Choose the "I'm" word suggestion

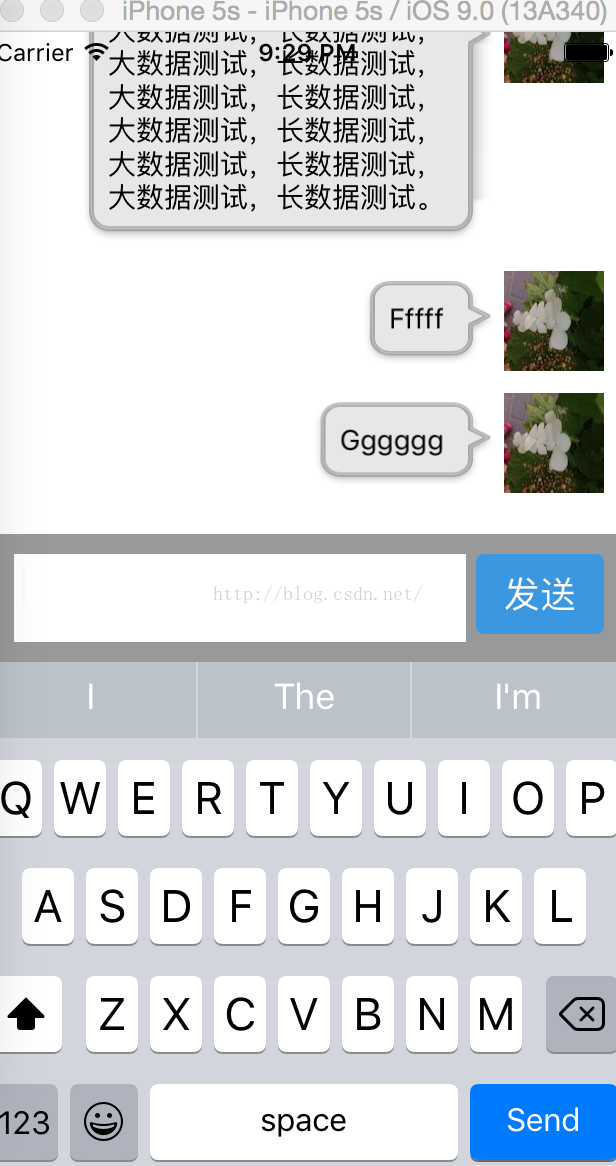(x=516, y=697)
